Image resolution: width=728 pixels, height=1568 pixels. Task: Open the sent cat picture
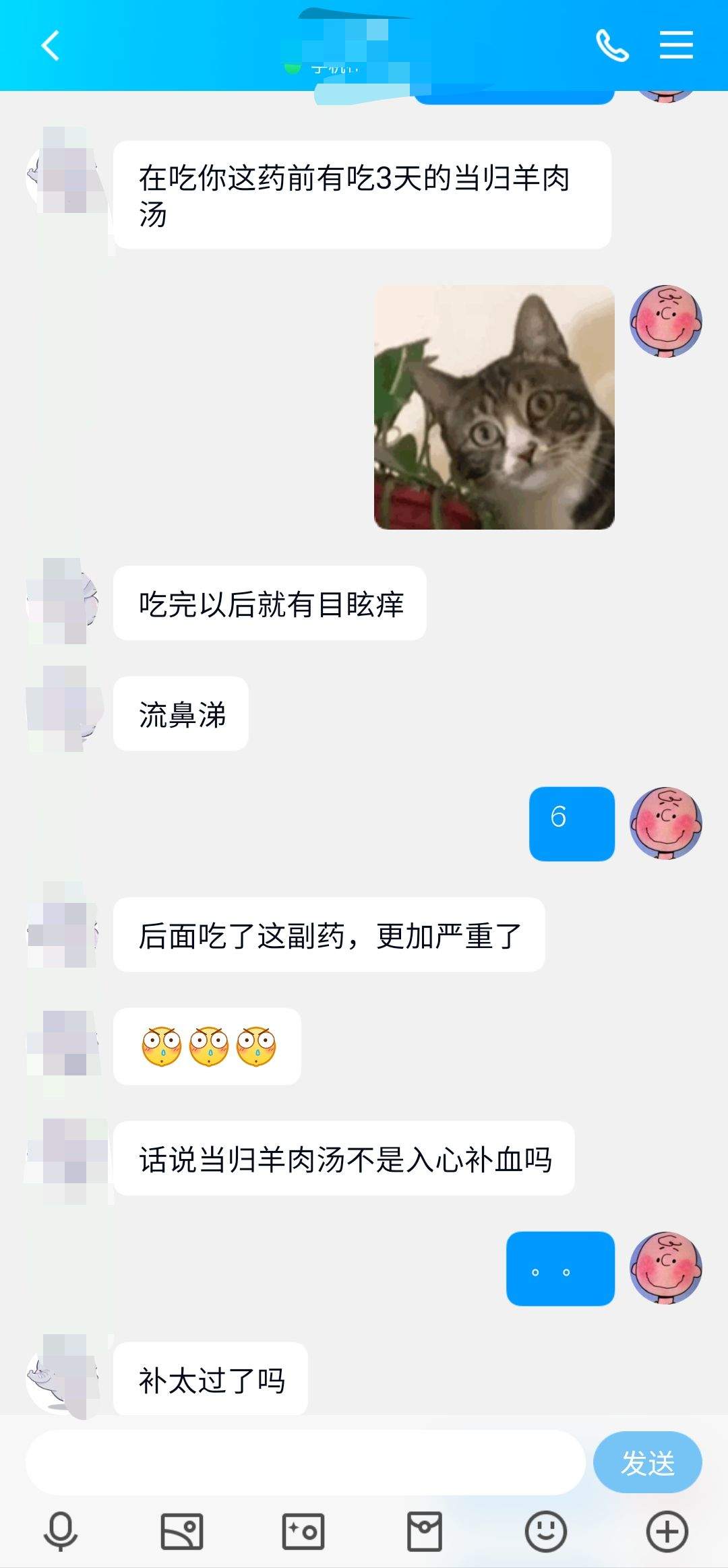pos(494,407)
